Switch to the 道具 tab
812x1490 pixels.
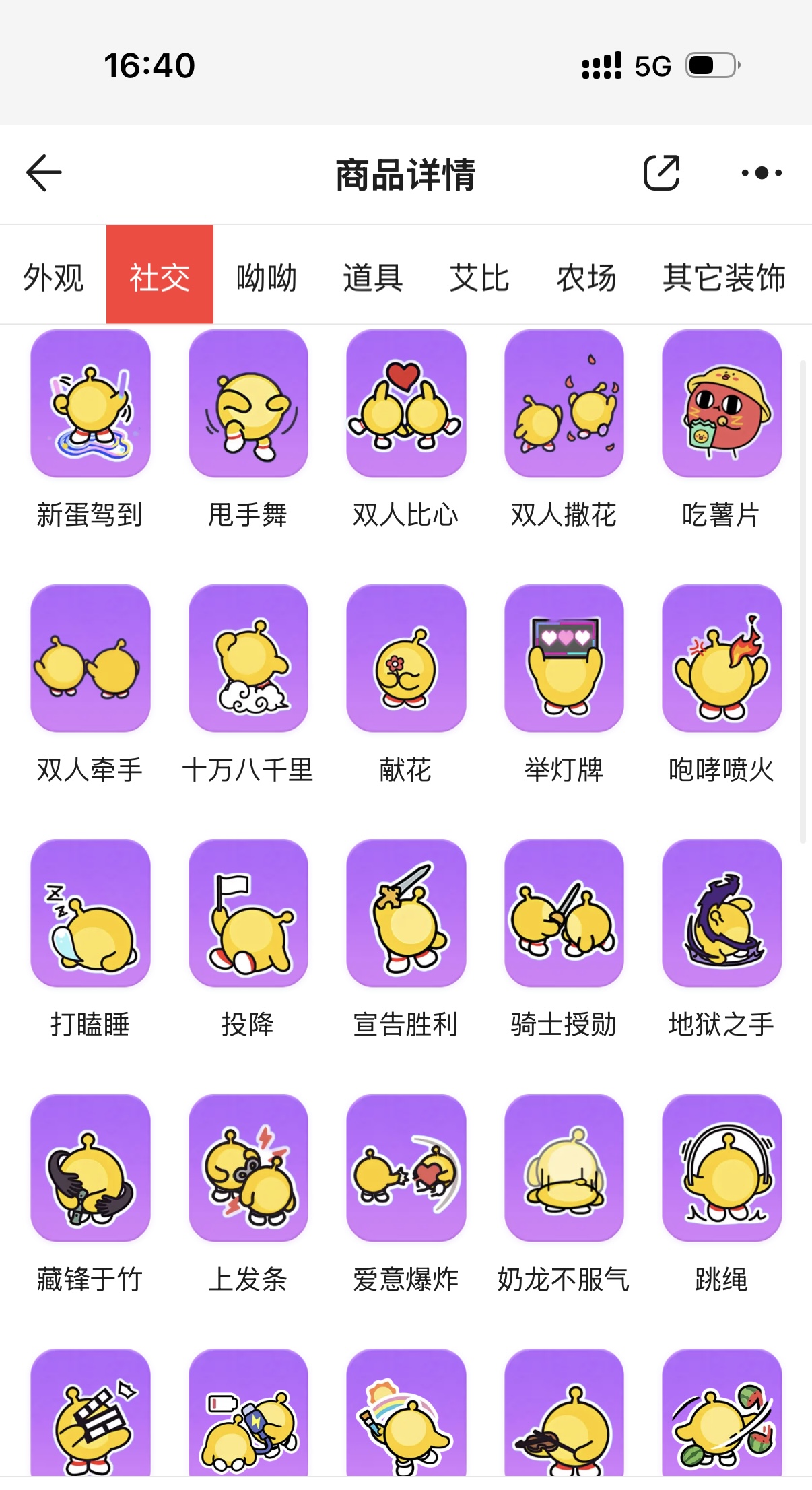[x=373, y=277]
